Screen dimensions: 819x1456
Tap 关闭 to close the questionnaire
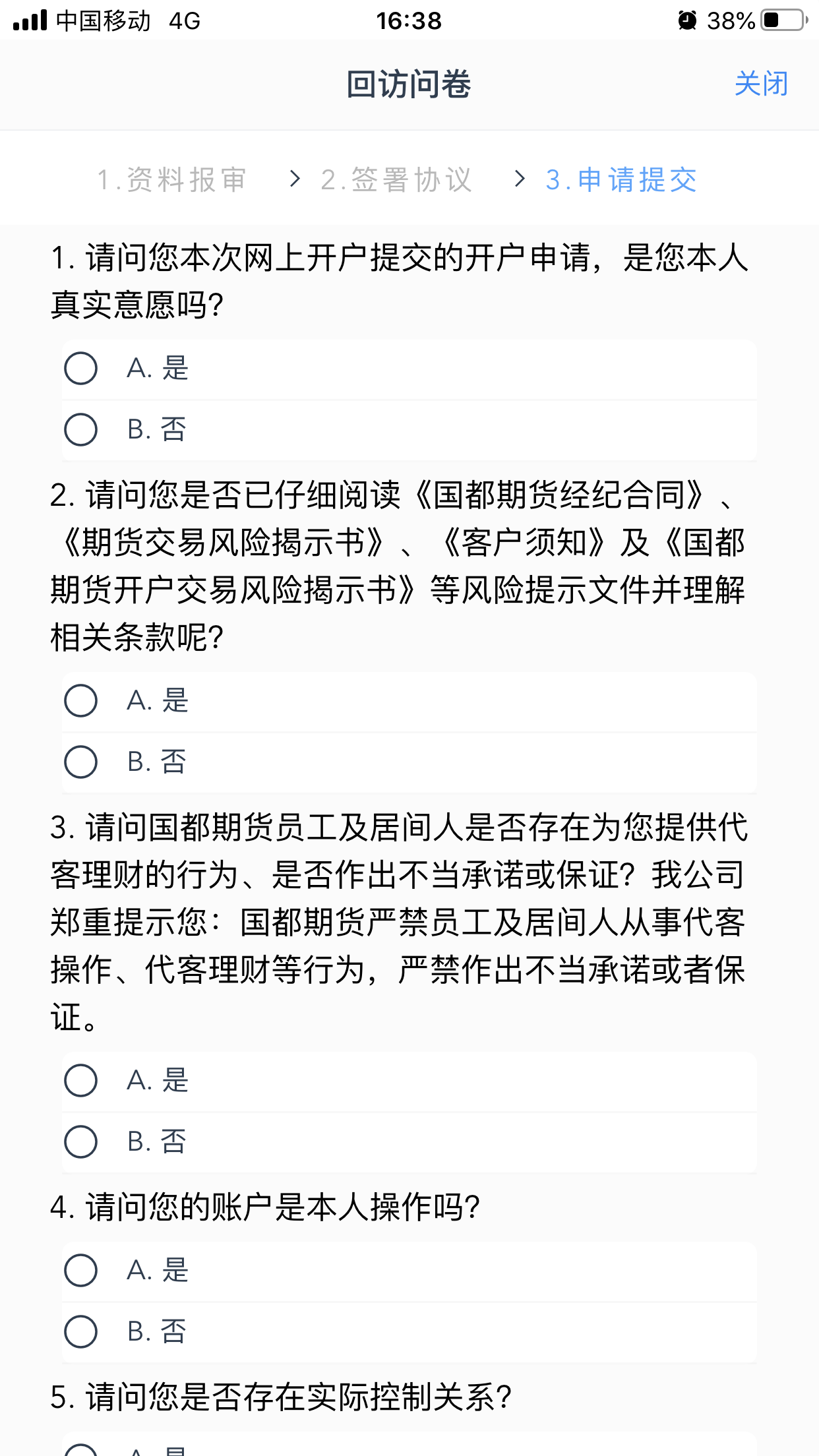coord(761,84)
